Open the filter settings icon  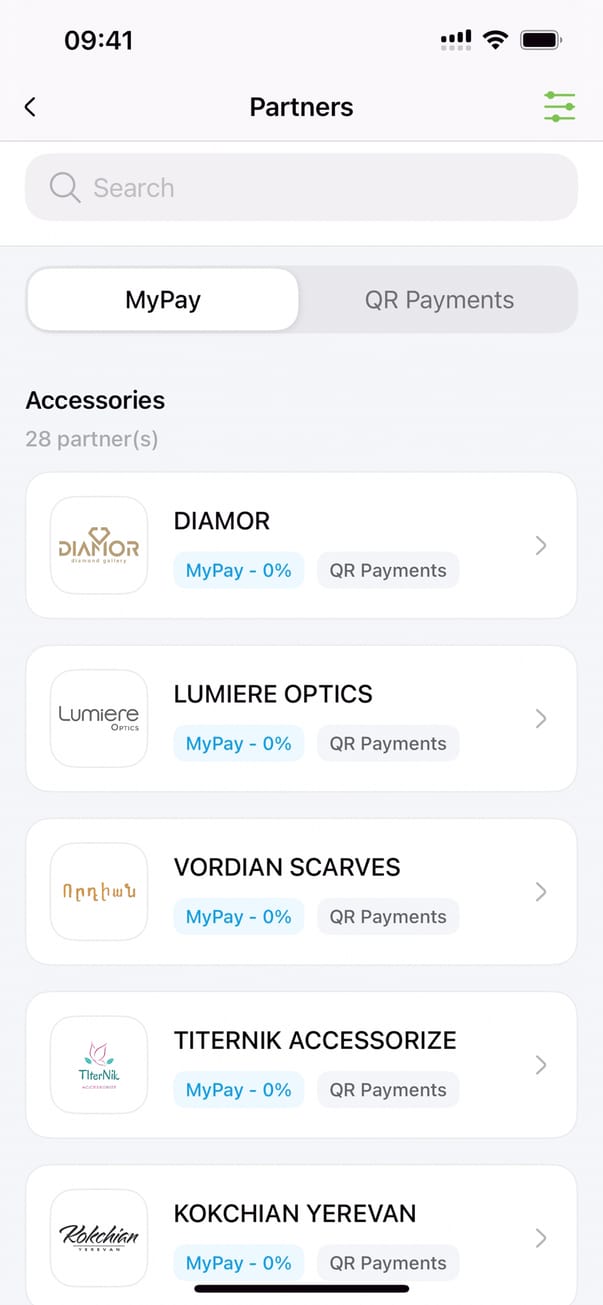pyautogui.click(x=559, y=107)
